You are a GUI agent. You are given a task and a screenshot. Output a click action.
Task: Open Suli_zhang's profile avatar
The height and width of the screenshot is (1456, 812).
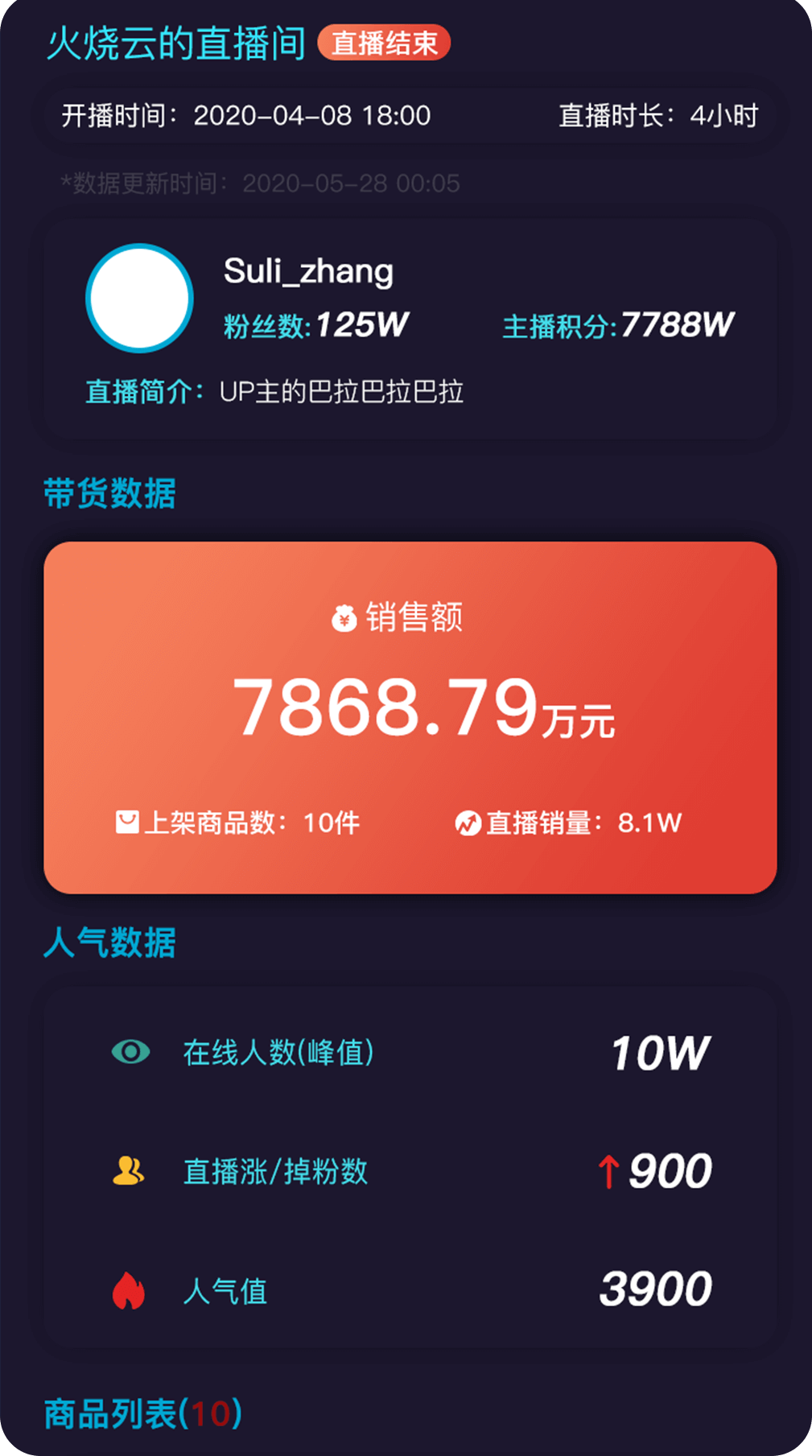tap(139, 298)
